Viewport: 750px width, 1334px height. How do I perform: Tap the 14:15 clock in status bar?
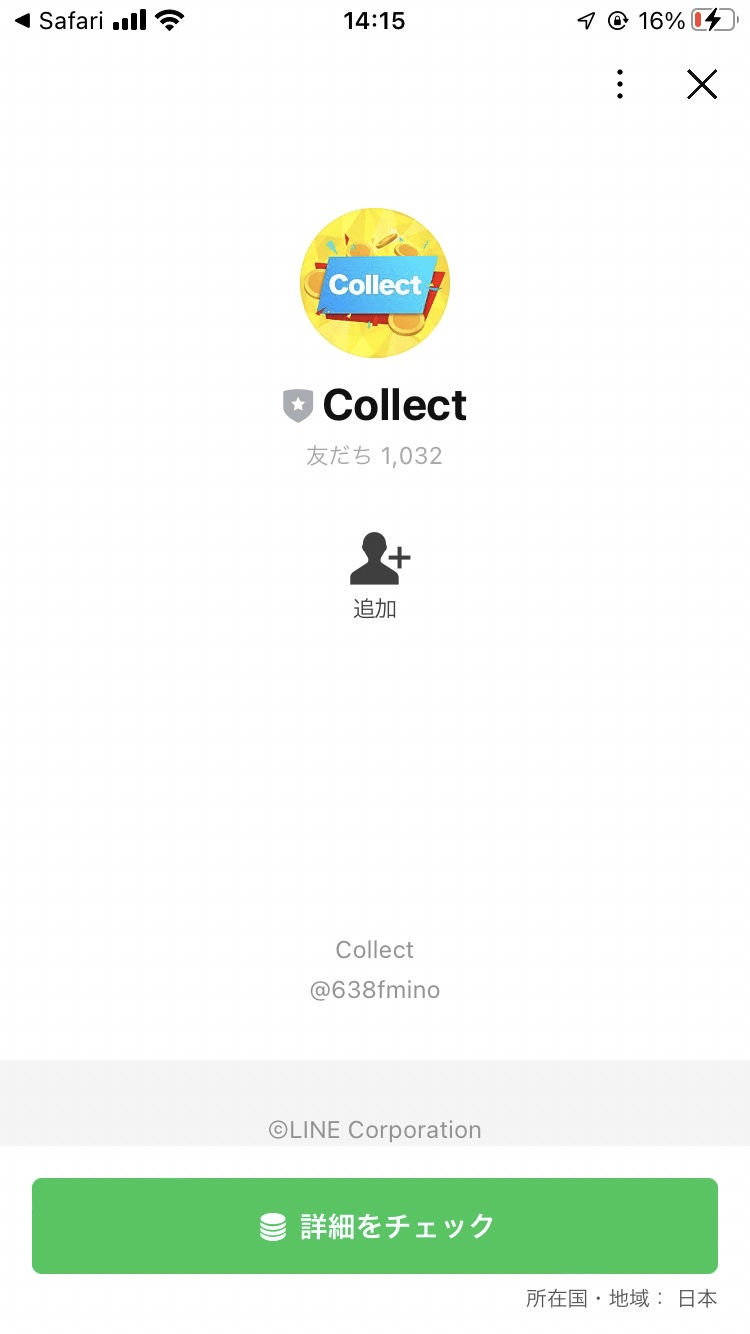tap(375, 20)
